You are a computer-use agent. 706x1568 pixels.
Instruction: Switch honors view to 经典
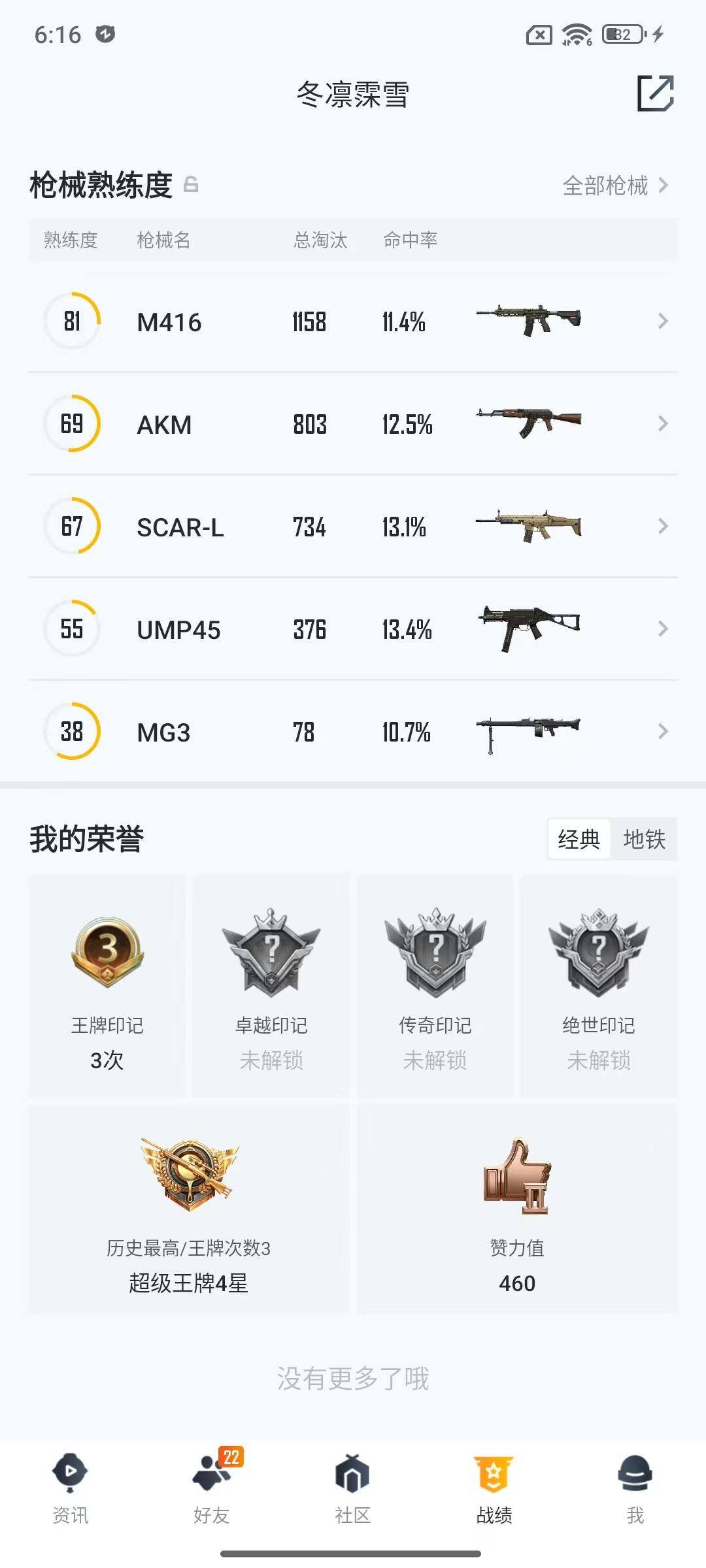[x=579, y=840]
